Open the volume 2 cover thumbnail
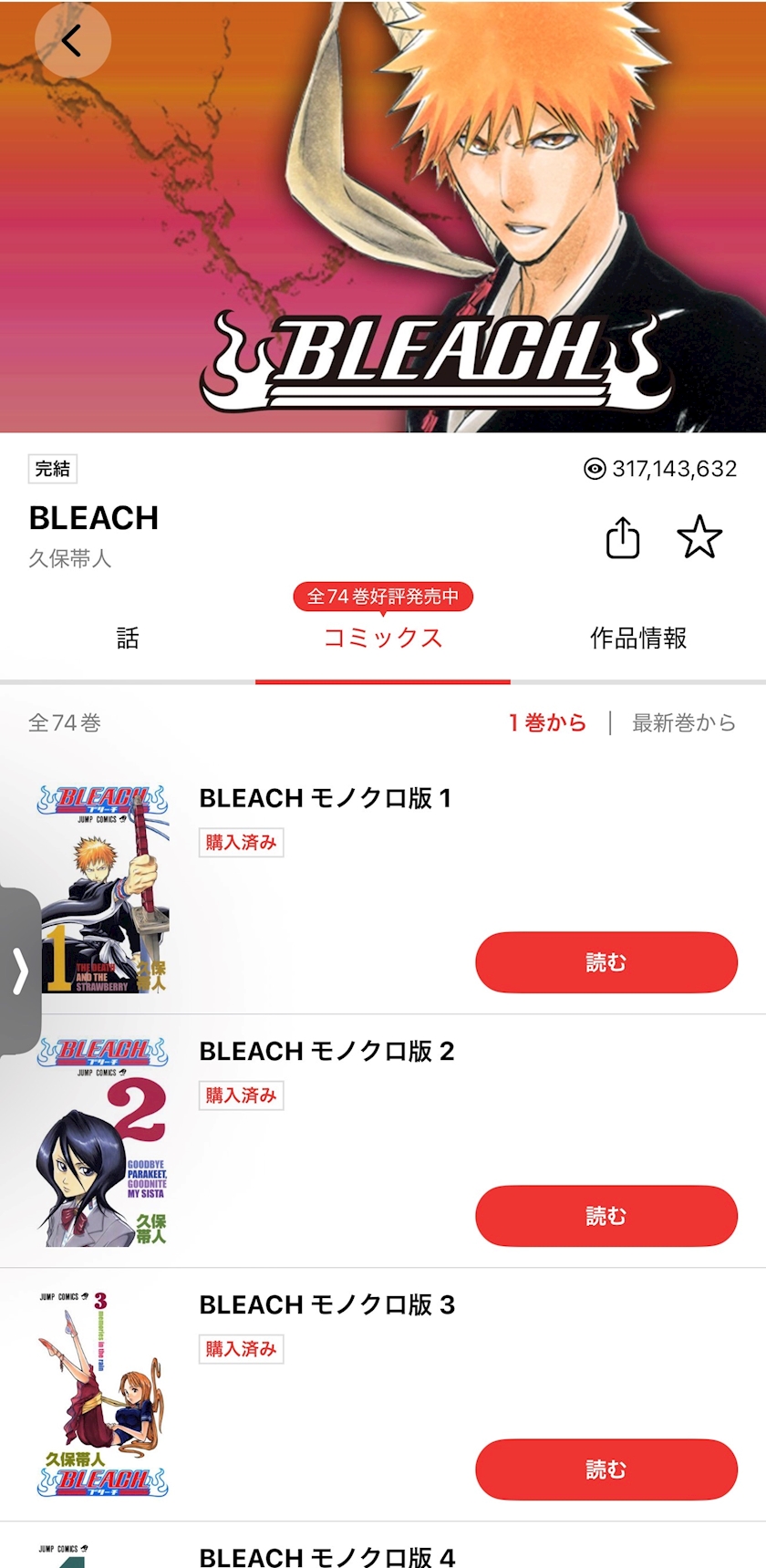 coord(103,1141)
